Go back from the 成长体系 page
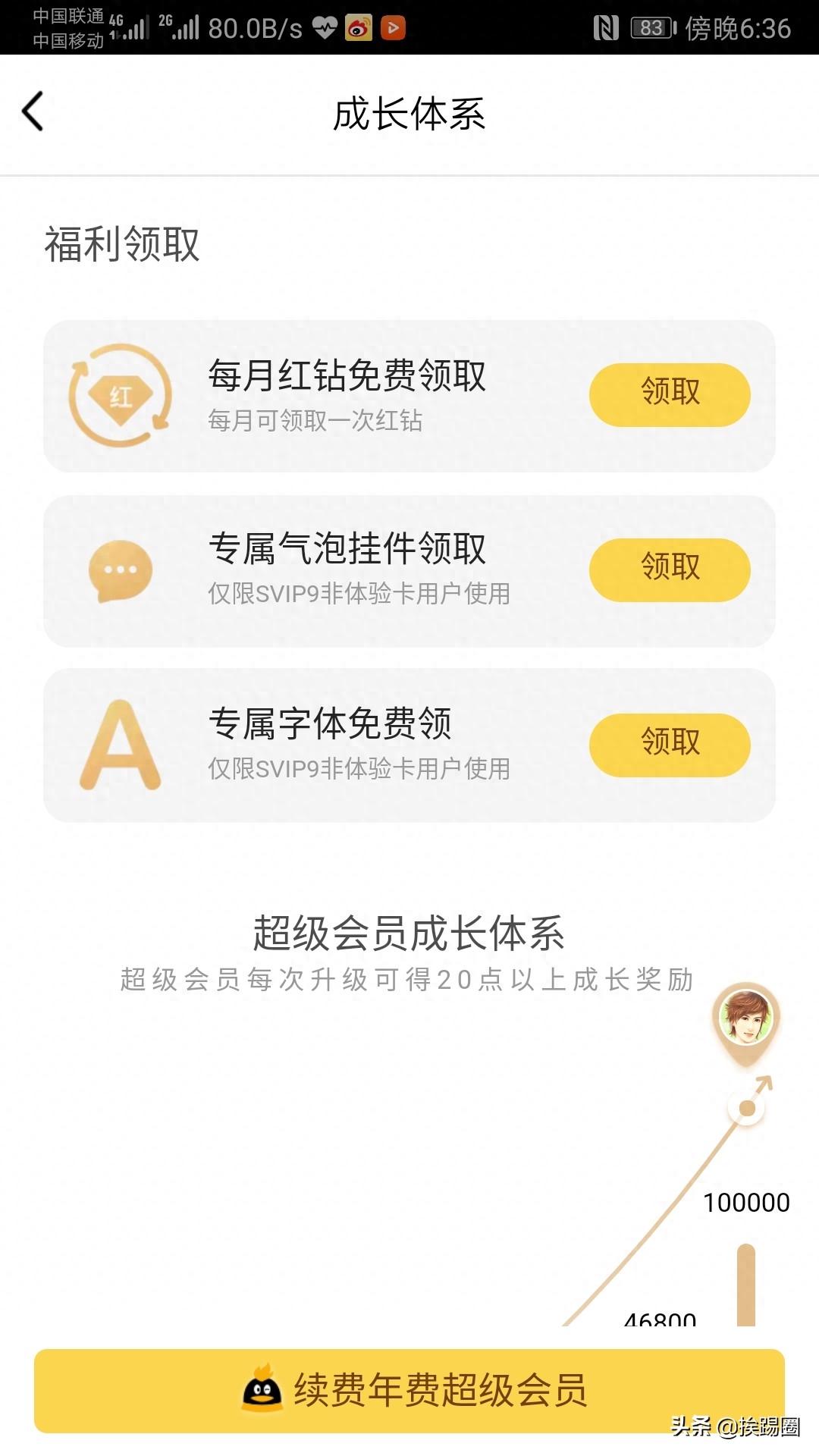Image resolution: width=819 pixels, height=1456 pixels. 33,111
